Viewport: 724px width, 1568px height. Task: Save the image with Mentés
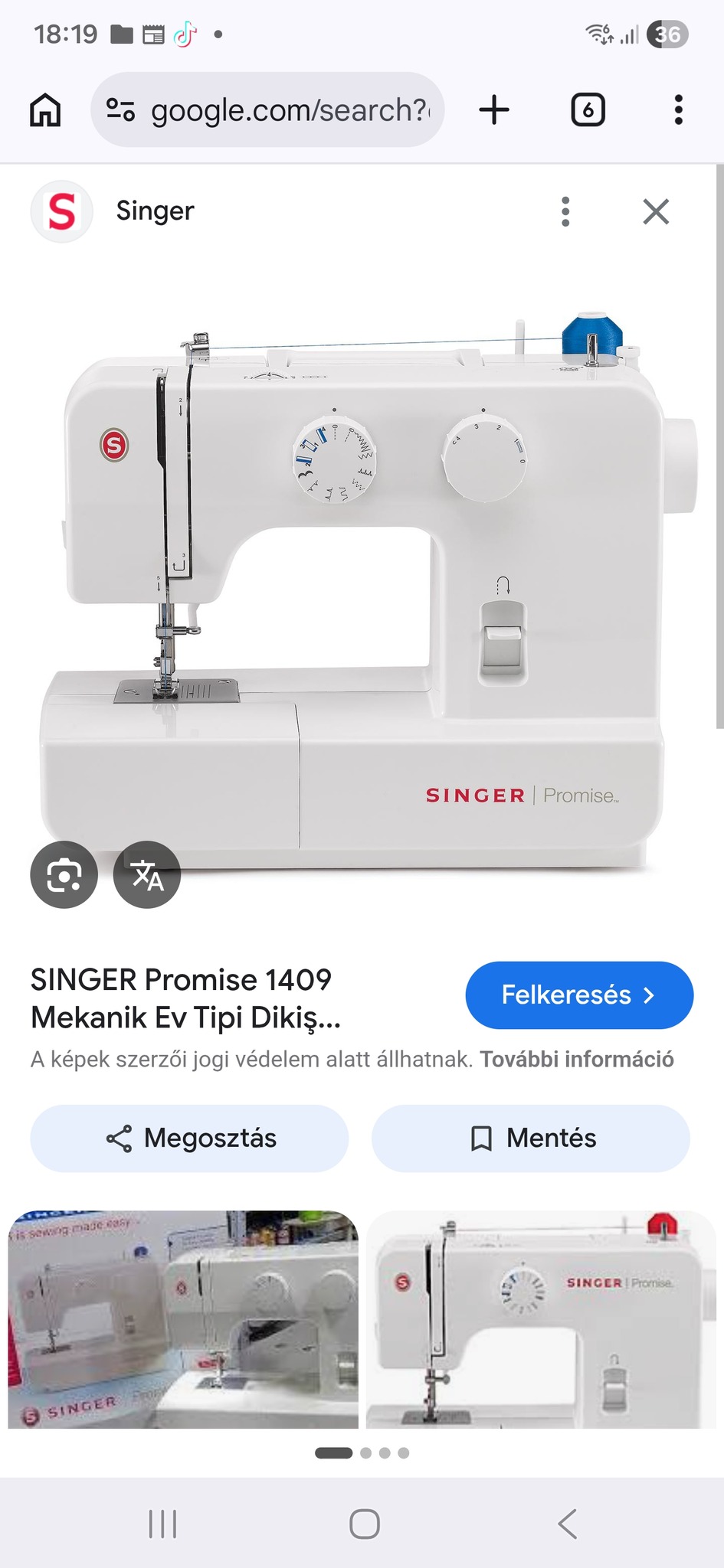[x=531, y=1138]
